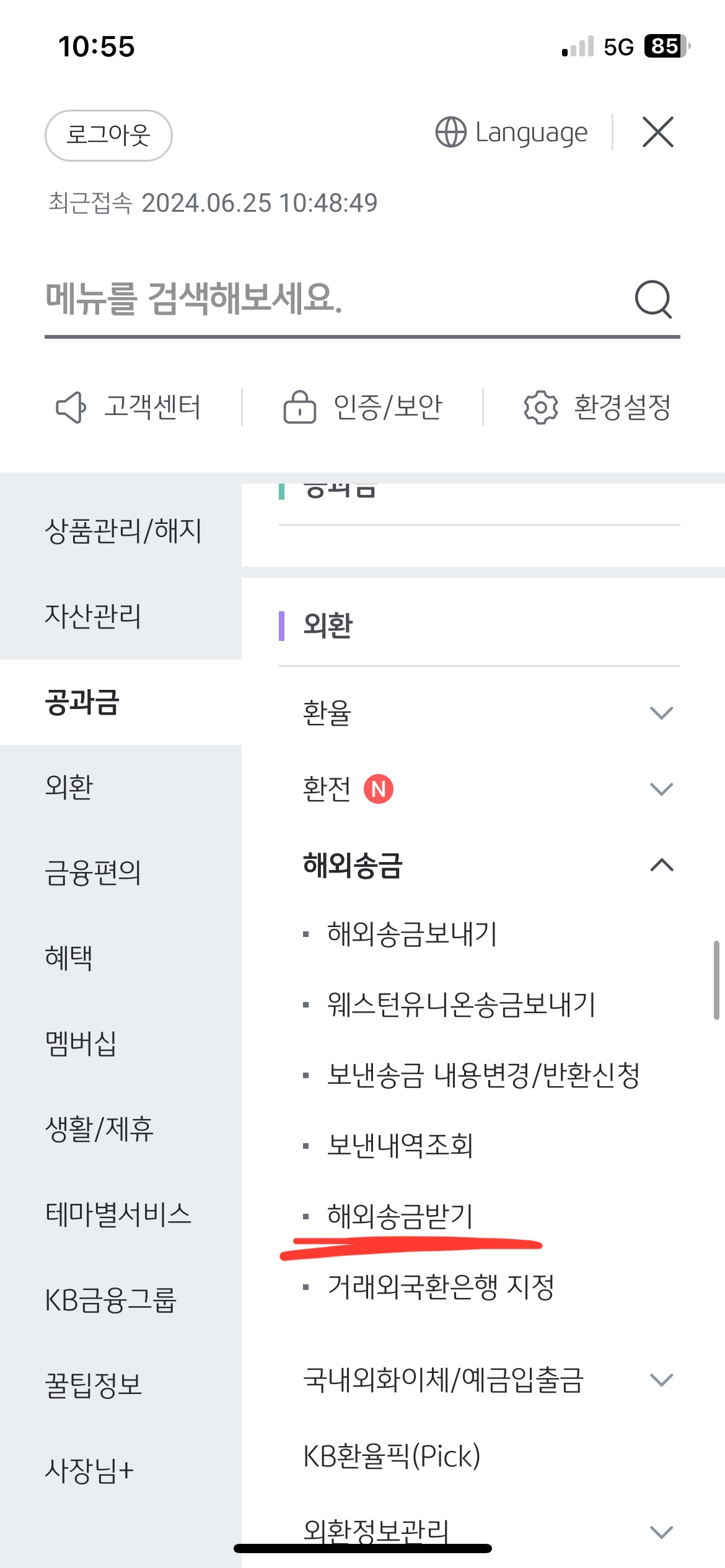
Task: Open the 자산관리 sidebar category
Action: [93, 616]
